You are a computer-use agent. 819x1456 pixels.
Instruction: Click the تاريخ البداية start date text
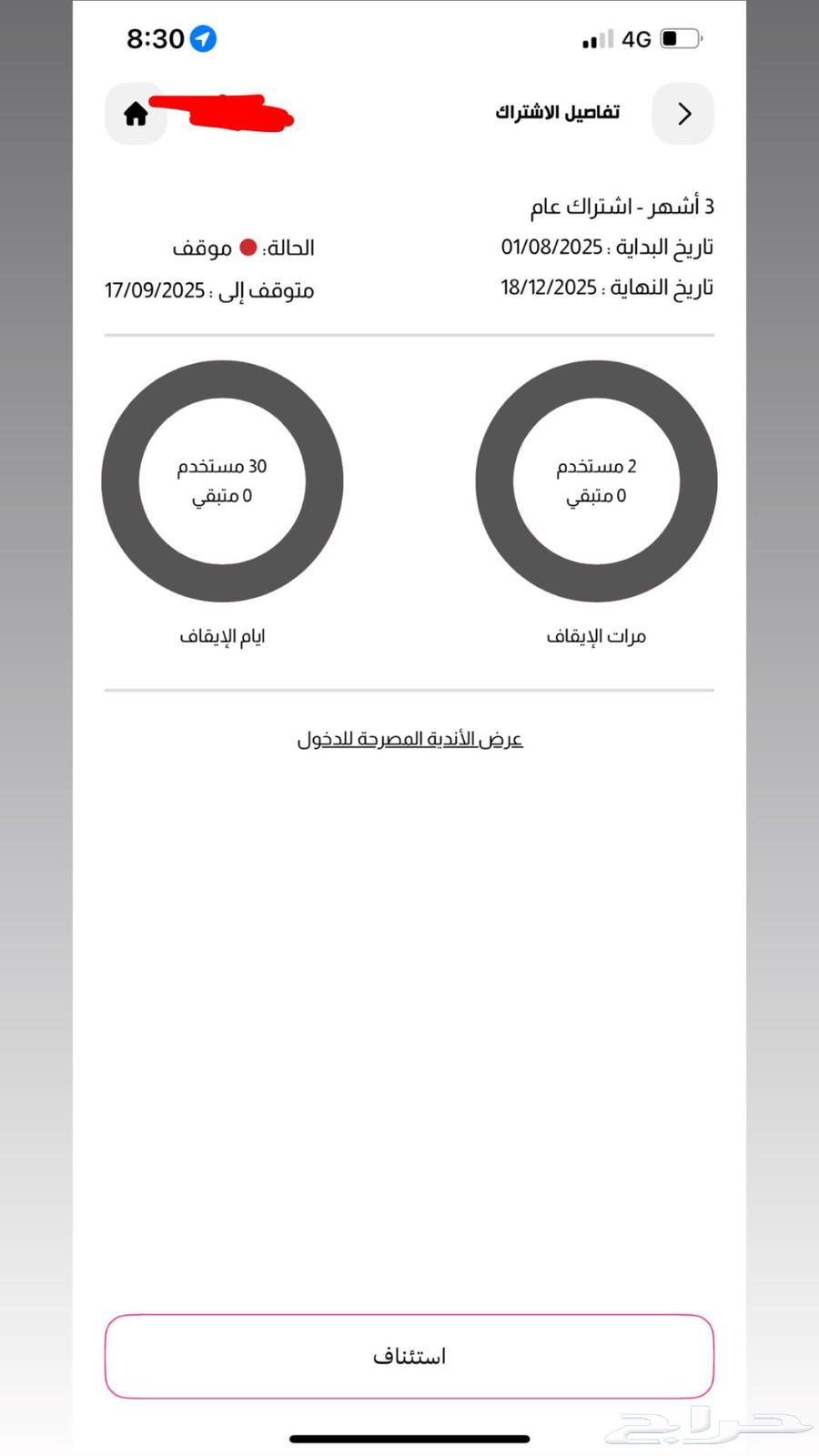pyautogui.click(x=605, y=247)
